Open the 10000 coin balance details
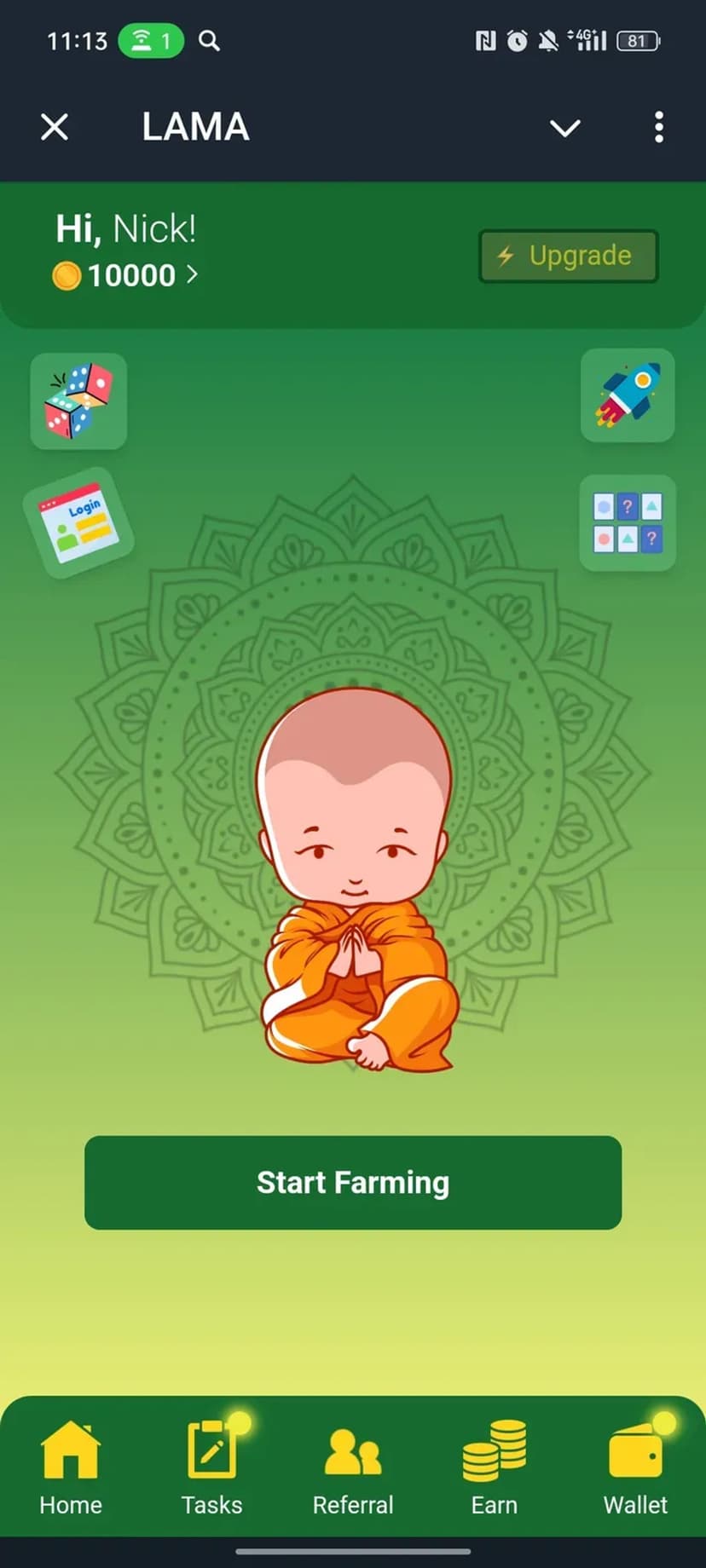The height and width of the screenshot is (1568, 706). [128, 275]
